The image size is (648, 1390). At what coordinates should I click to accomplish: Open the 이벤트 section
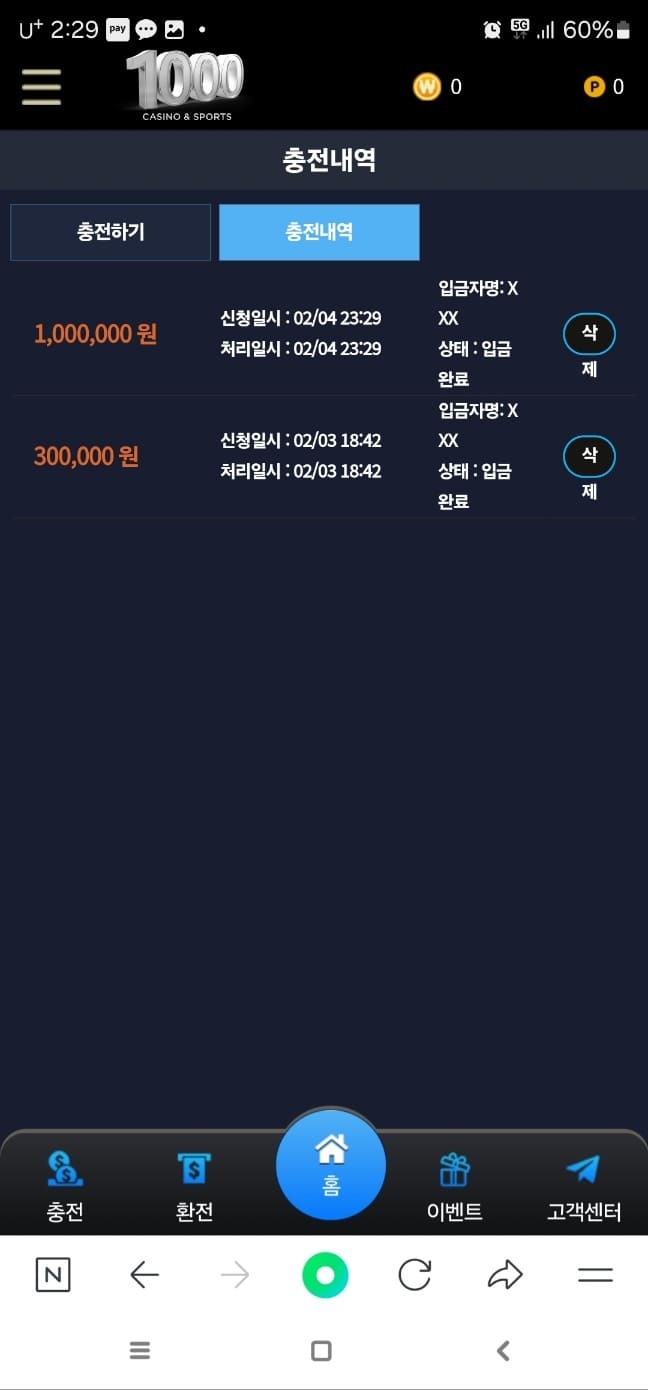454,1187
